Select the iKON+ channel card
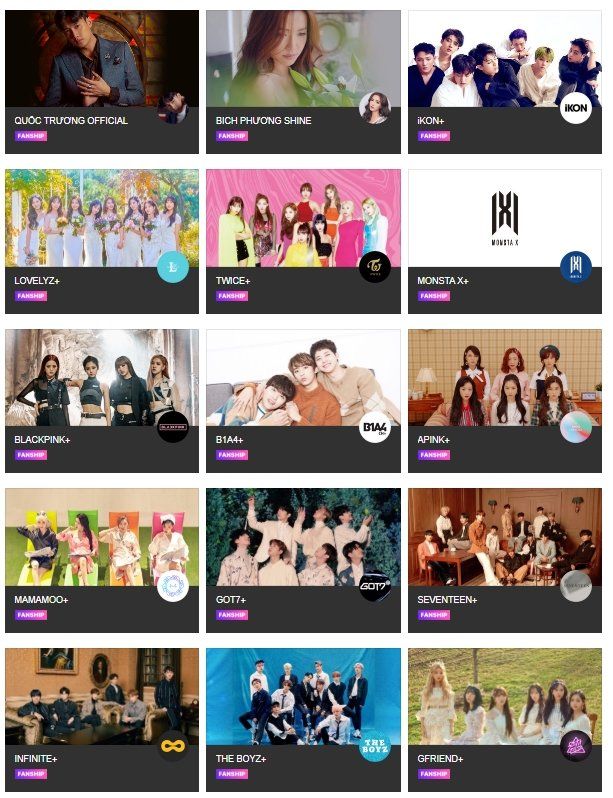This screenshot has height=798, width=613. click(x=505, y=80)
